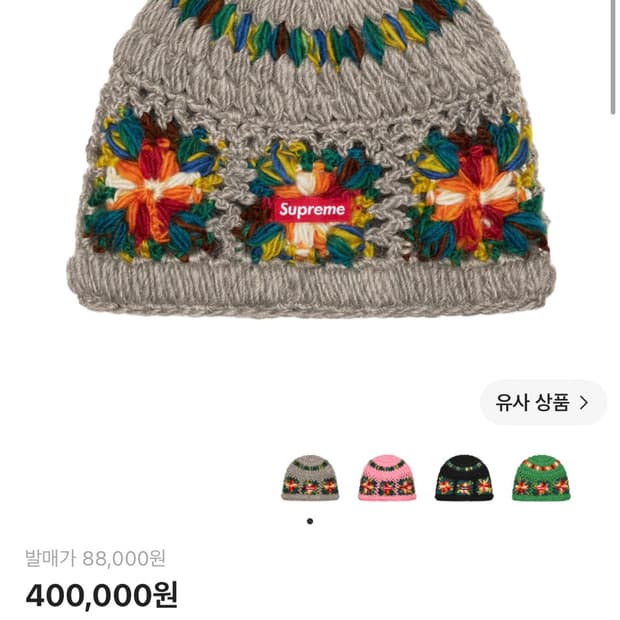The width and height of the screenshot is (620, 620).
Task: Open the 유사 상품 similar products button
Action: click(543, 403)
